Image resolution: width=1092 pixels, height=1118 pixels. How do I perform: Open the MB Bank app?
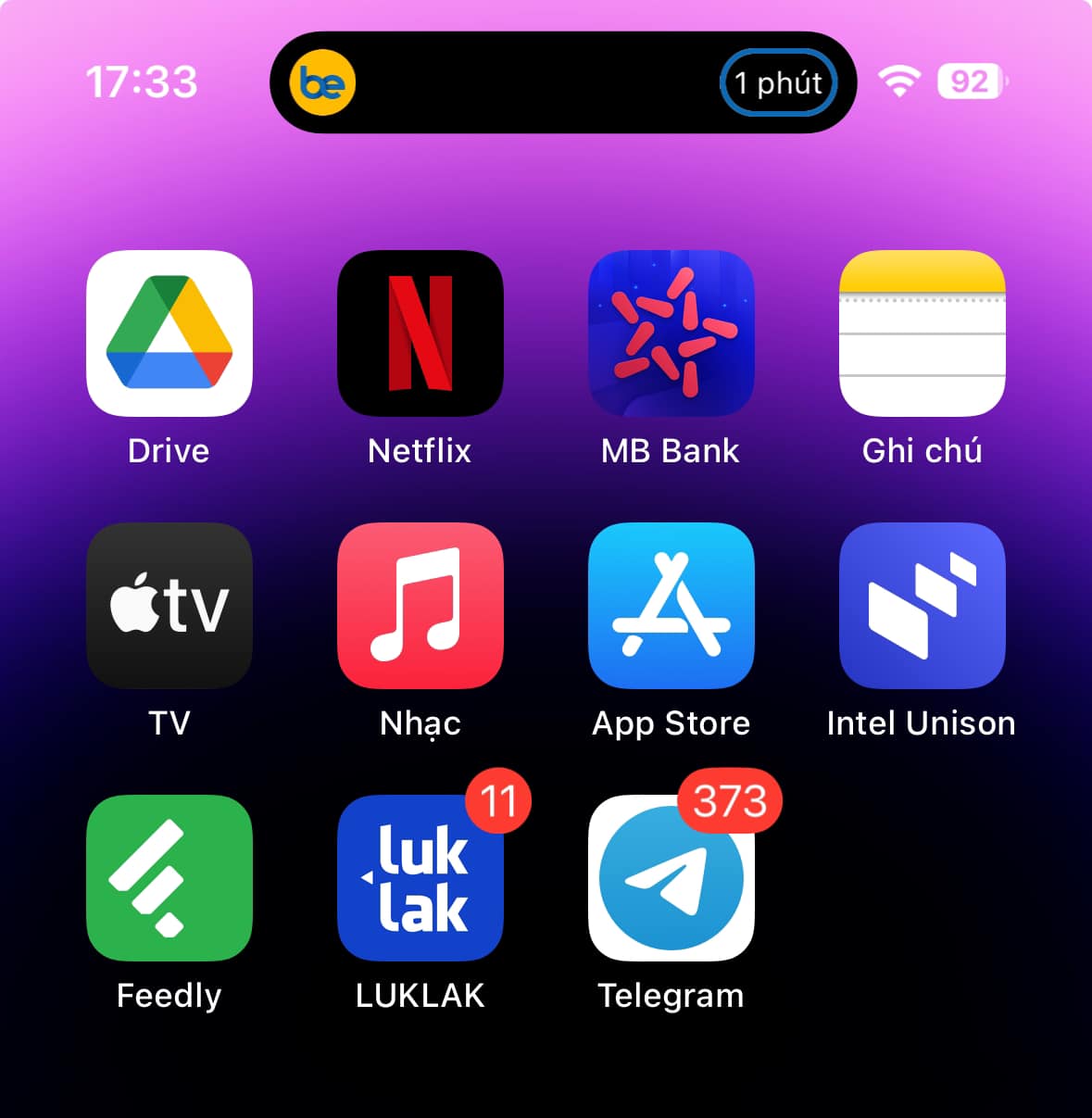pos(671,333)
